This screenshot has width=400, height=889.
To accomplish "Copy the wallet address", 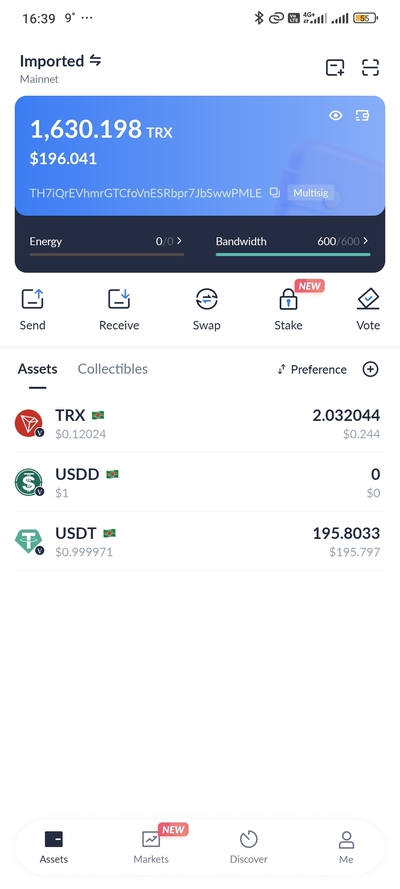I will [275, 193].
